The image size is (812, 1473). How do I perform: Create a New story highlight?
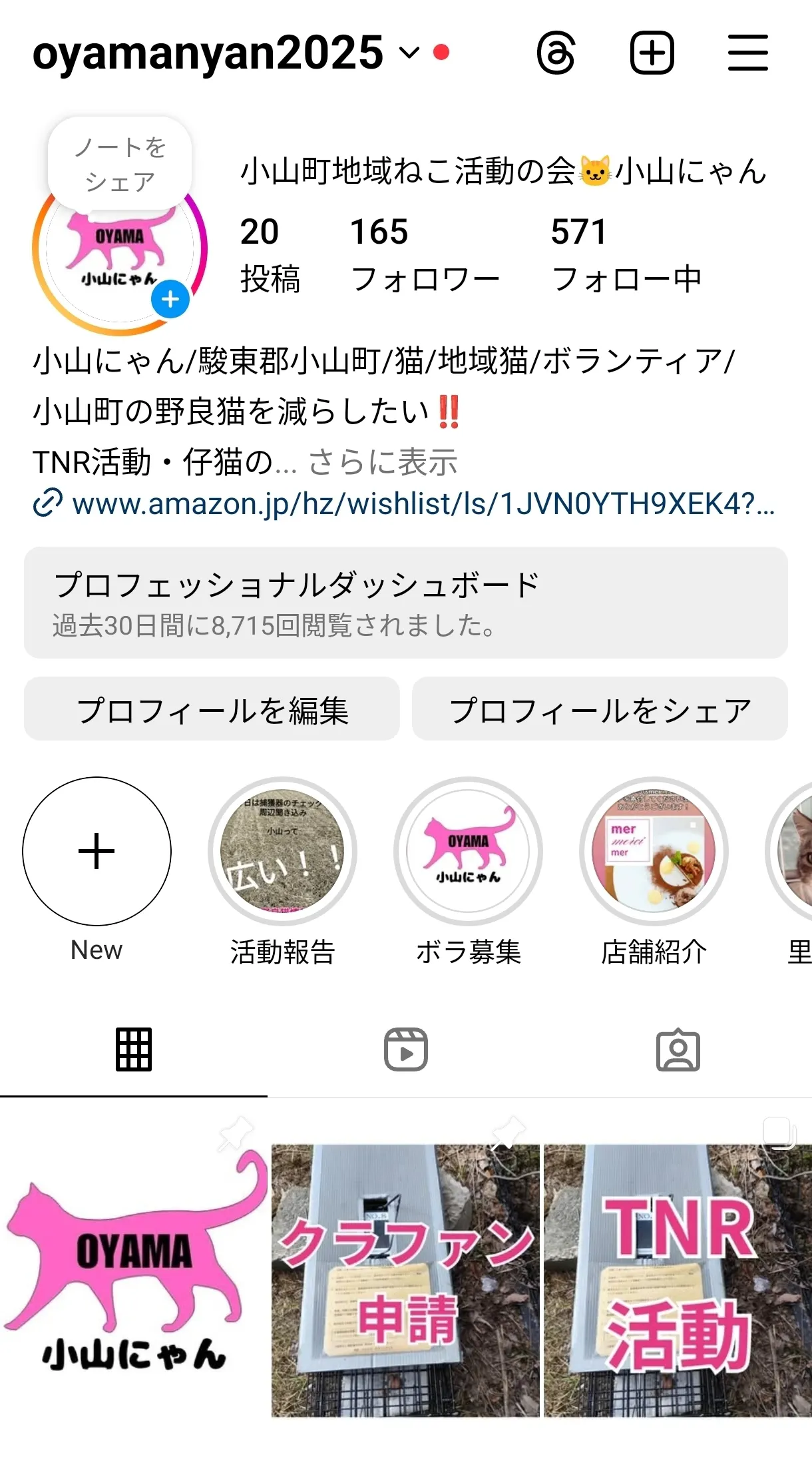click(x=97, y=851)
